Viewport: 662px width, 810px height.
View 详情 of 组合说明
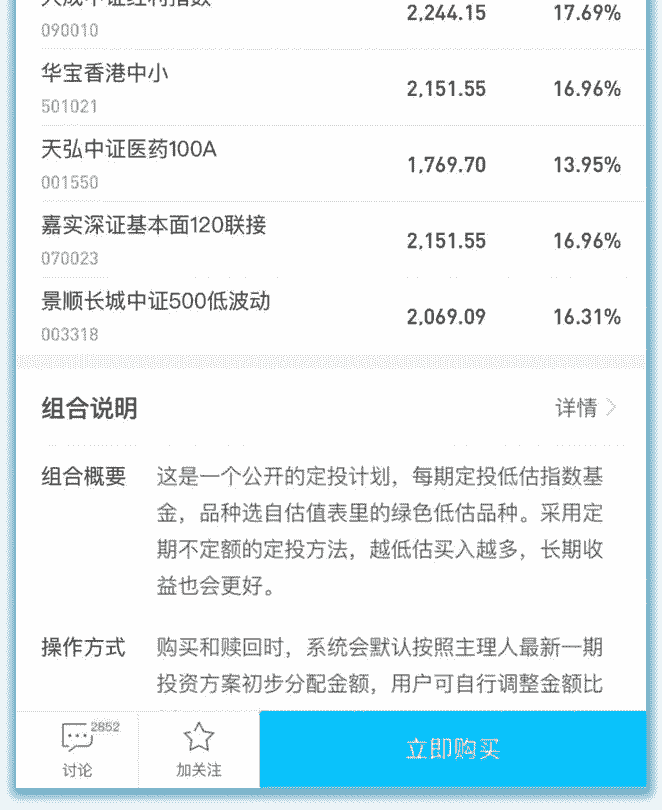tap(586, 408)
